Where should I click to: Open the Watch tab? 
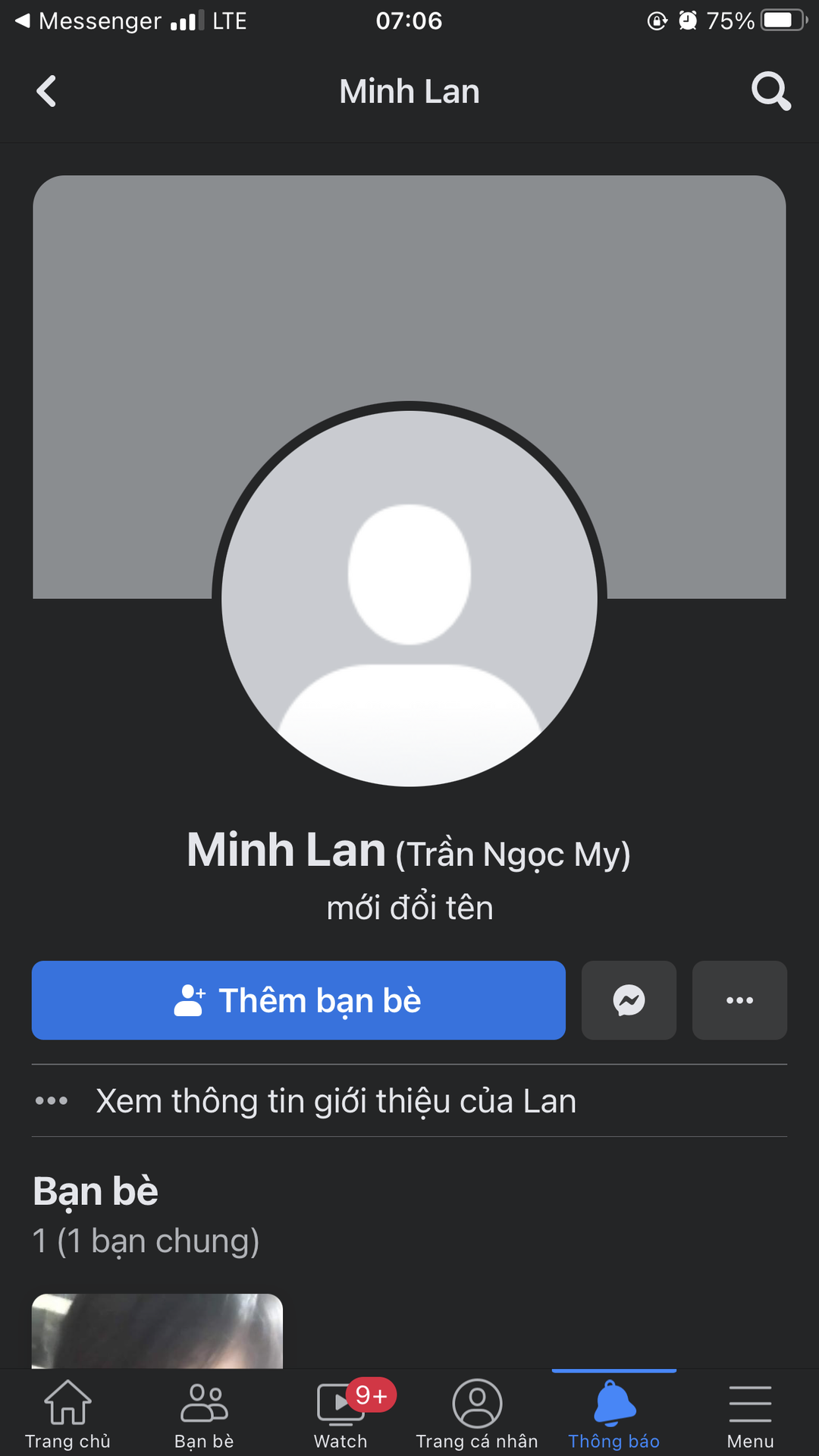pyautogui.click(x=341, y=1414)
